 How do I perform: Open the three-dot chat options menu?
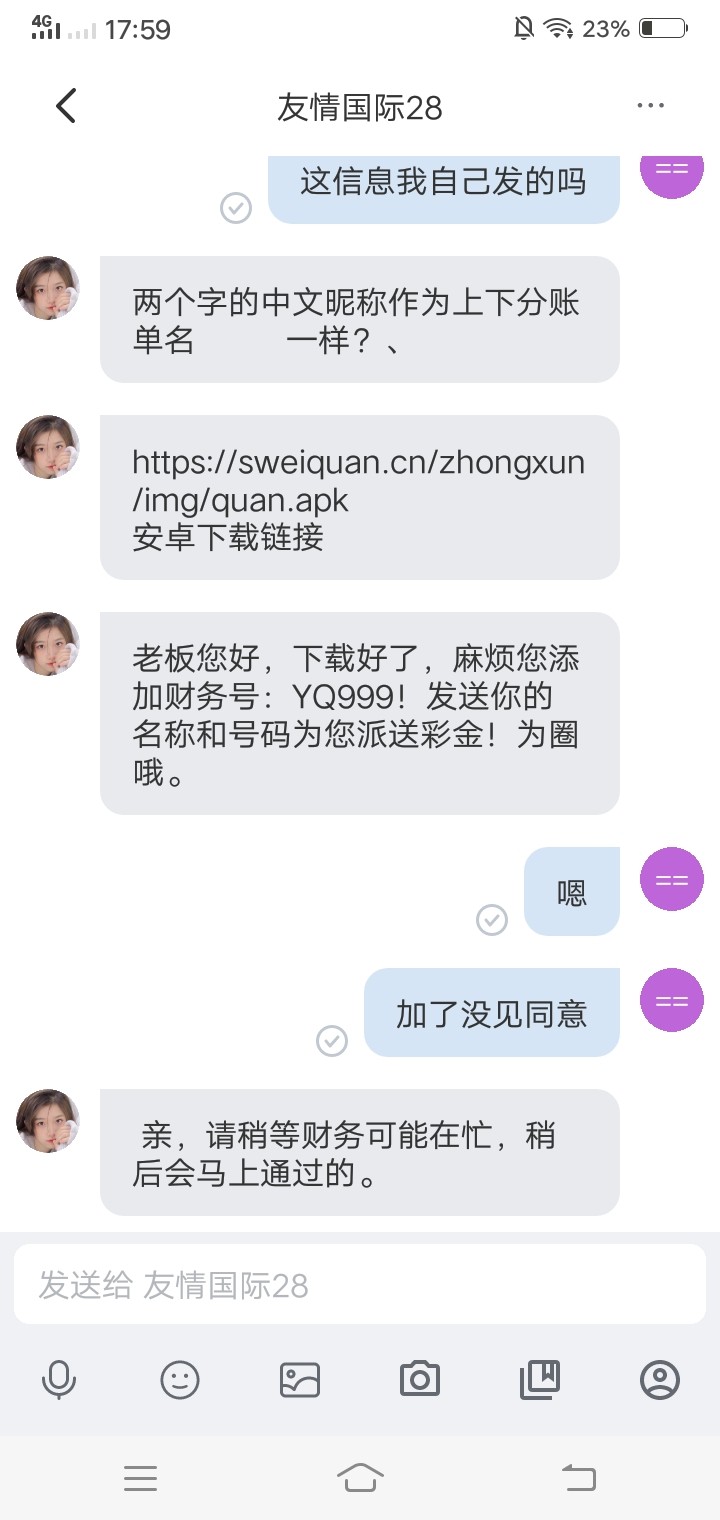[x=650, y=106]
